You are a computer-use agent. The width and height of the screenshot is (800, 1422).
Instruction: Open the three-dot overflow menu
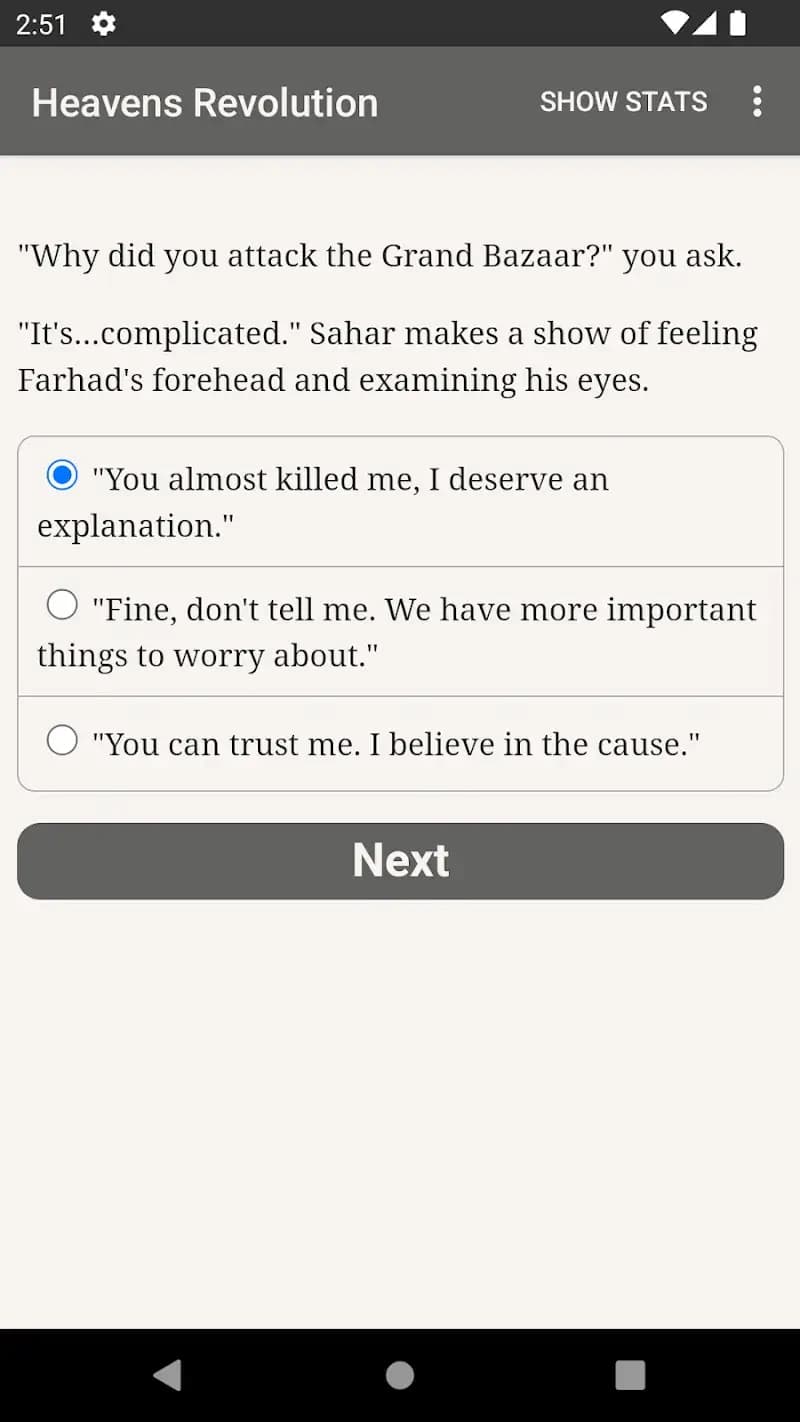click(x=757, y=101)
